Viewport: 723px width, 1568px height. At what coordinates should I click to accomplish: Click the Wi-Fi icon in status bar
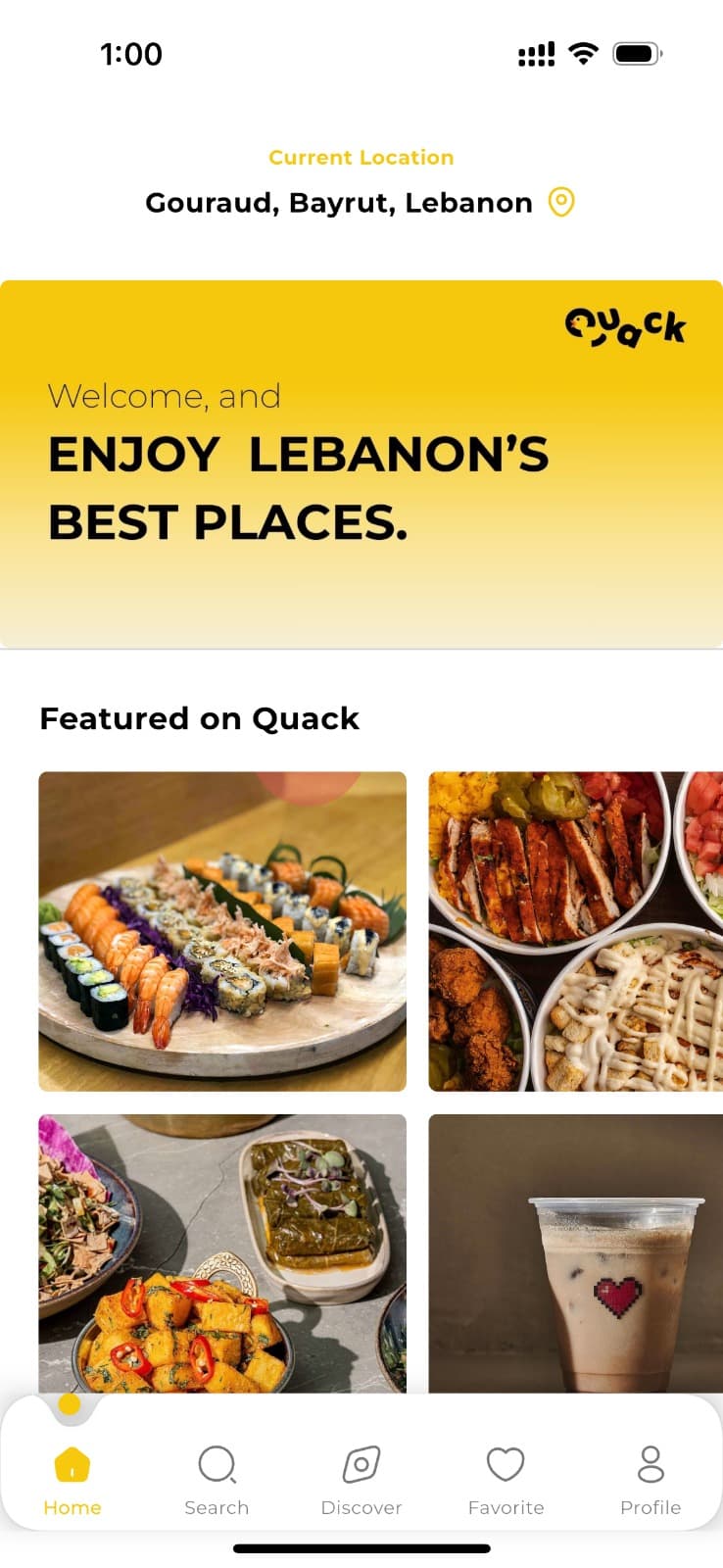(582, 54)
